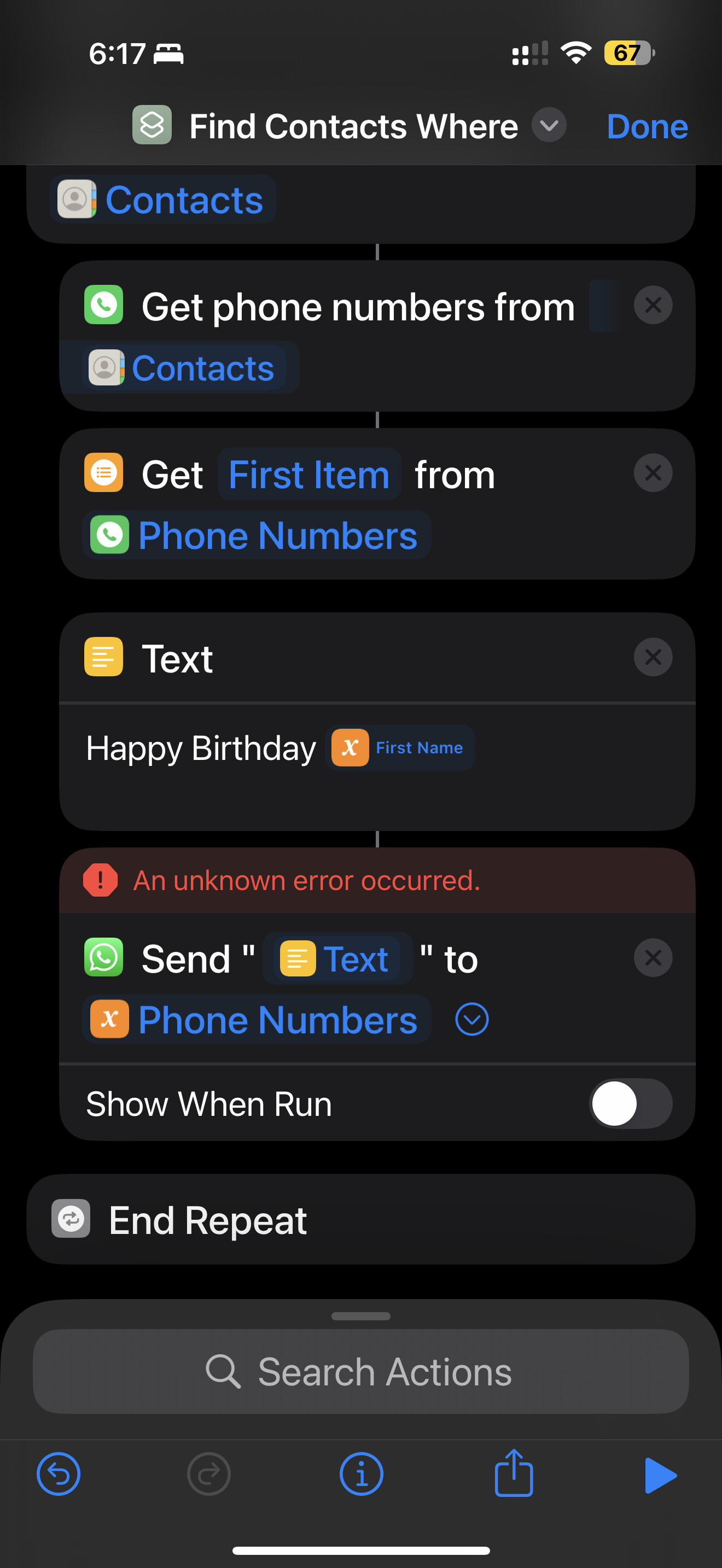Toggle the Show When Run switch
Viewport: 722px width, 1568px height.
click(x=631, y=1104)
